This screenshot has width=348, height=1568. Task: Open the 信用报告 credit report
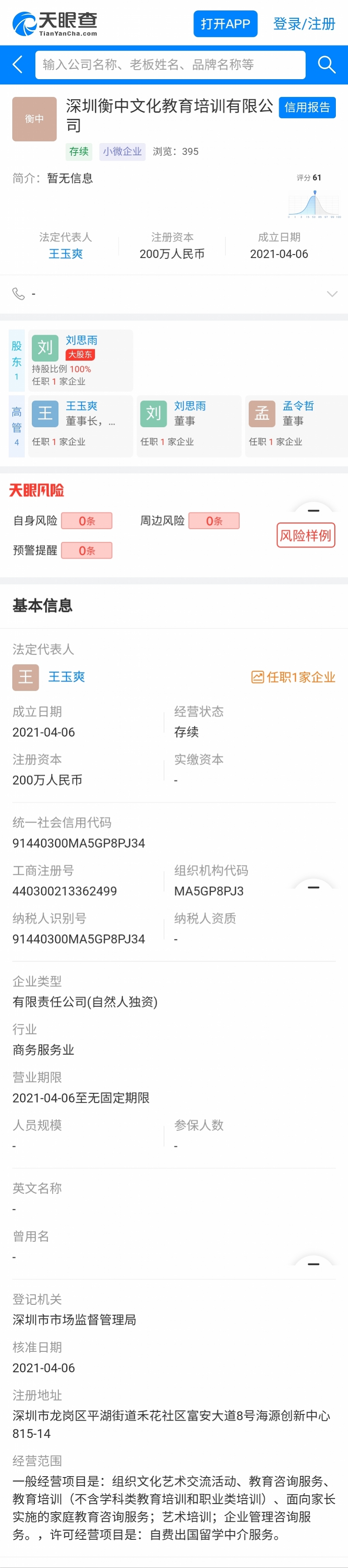tap(307, 107)
